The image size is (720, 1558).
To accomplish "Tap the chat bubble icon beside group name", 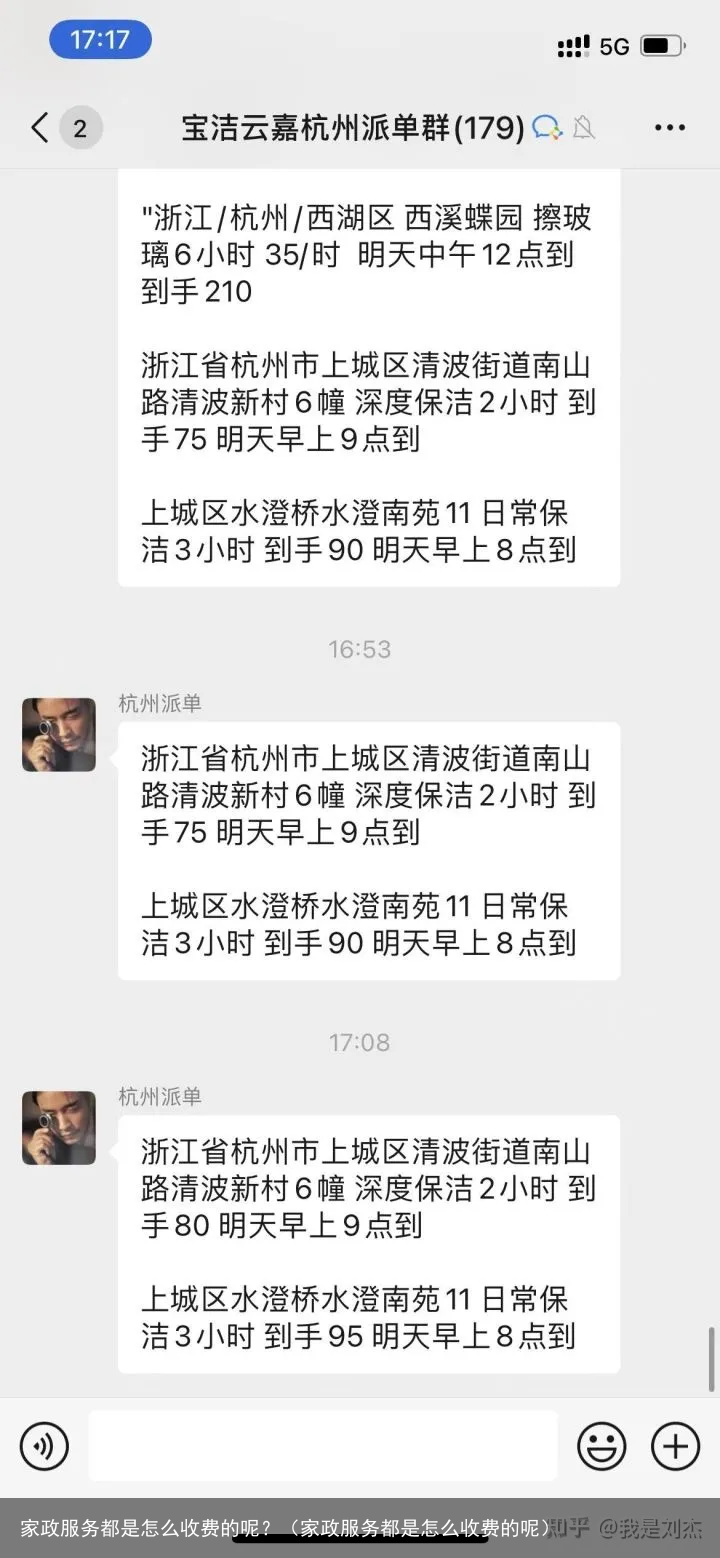I will tap(545, 128).
